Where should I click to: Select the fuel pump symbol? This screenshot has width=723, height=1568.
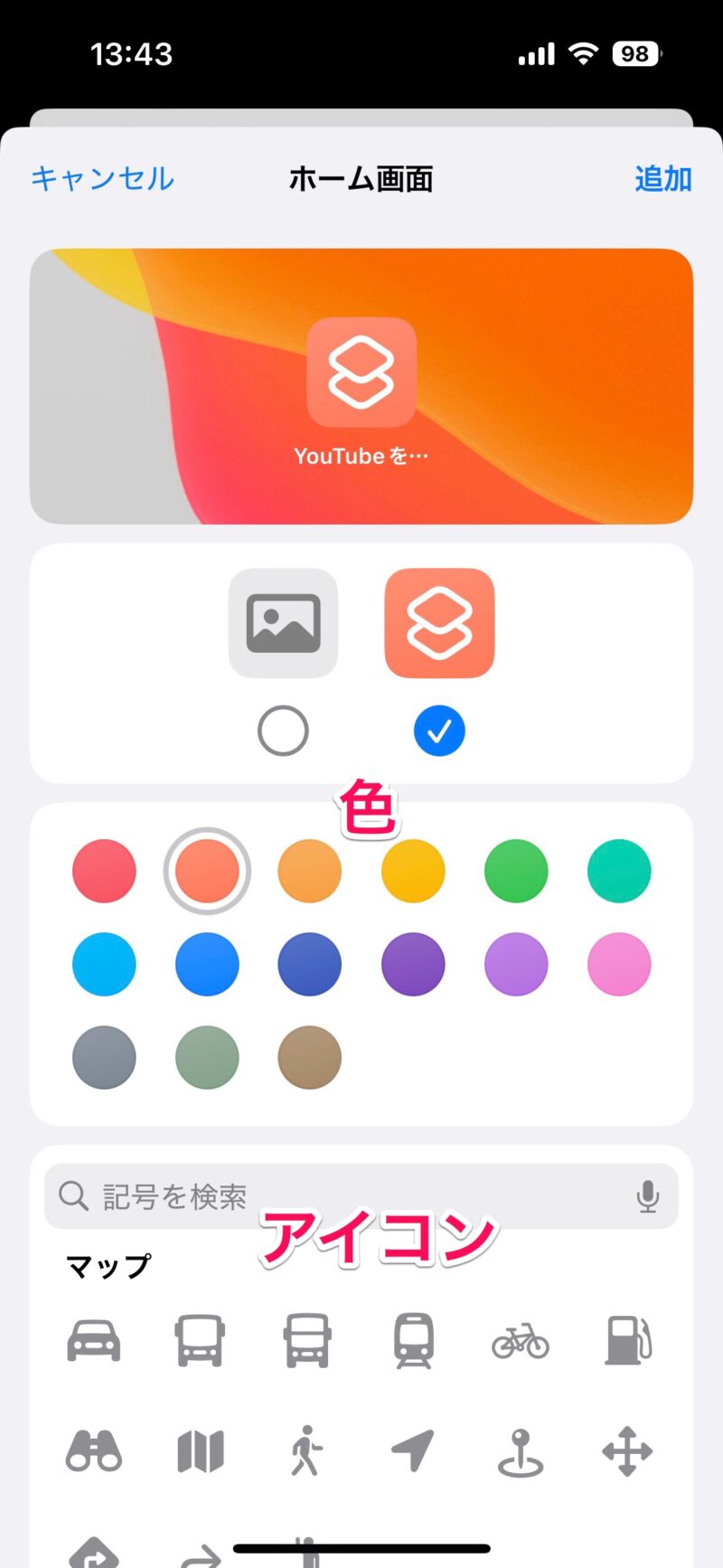coord(627,1340)
